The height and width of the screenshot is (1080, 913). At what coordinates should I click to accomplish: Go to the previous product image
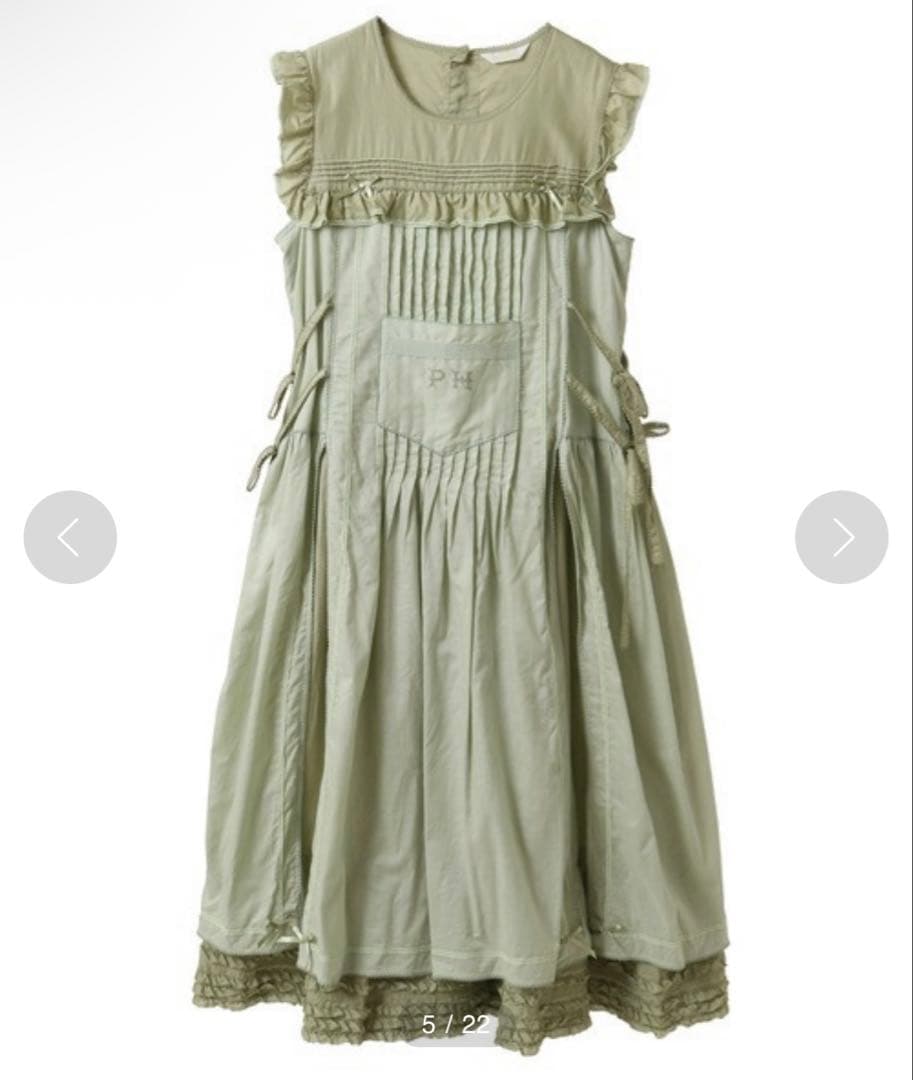coord(70,537)
